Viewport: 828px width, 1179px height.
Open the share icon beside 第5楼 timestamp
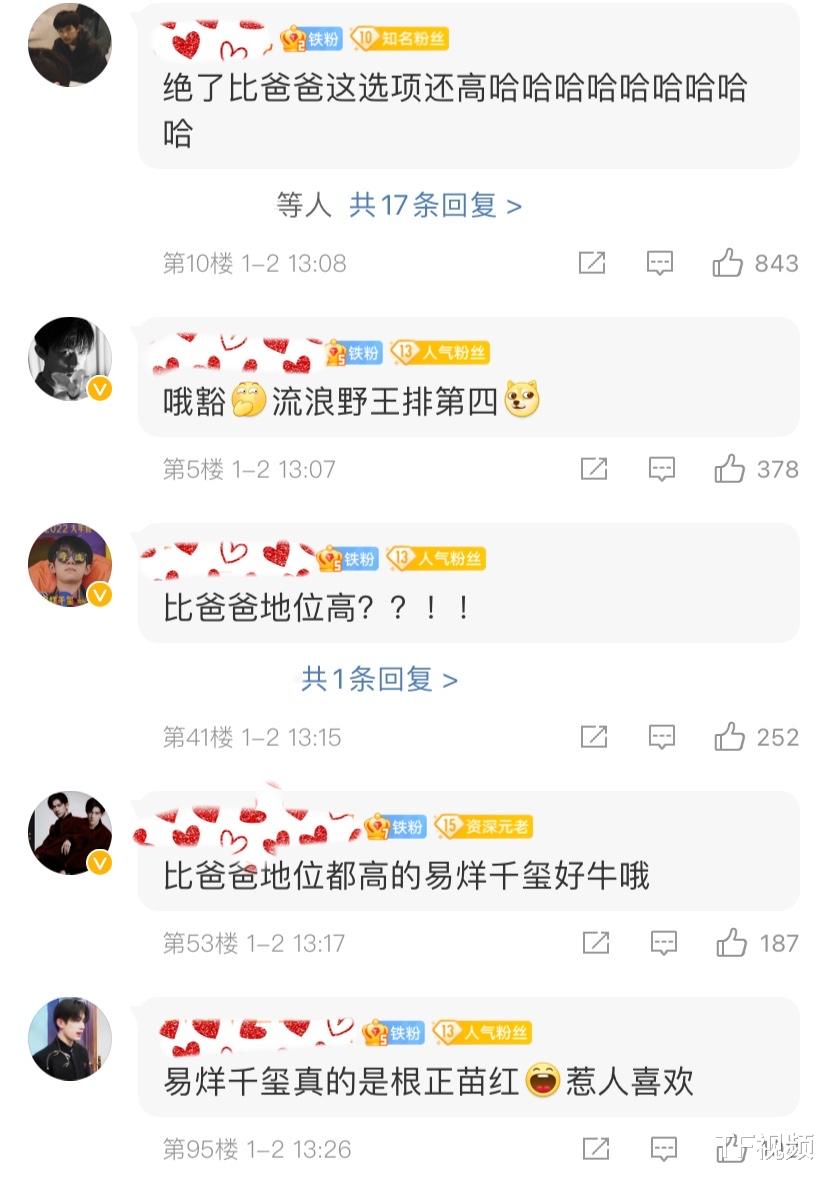[x=594, y=466]
